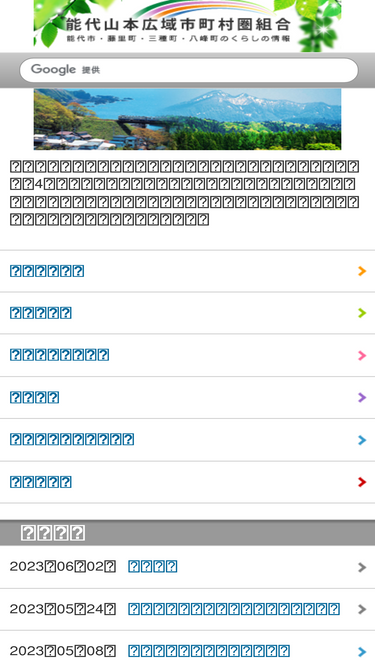Open the menu row with purple chevron
The width and height of the screenshot is (375, 667).
[x=188, y=397]
